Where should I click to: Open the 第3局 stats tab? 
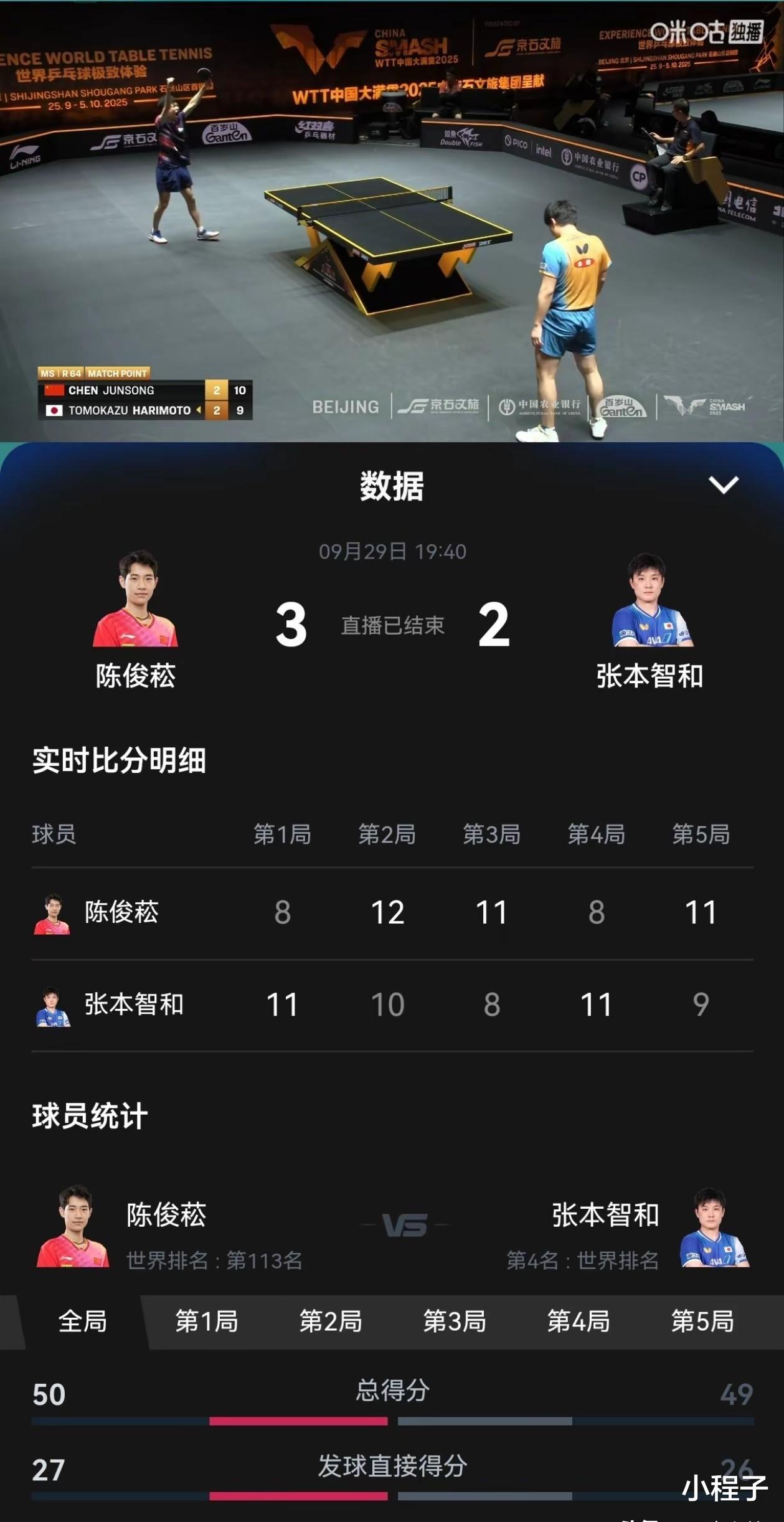point(455,1321)
